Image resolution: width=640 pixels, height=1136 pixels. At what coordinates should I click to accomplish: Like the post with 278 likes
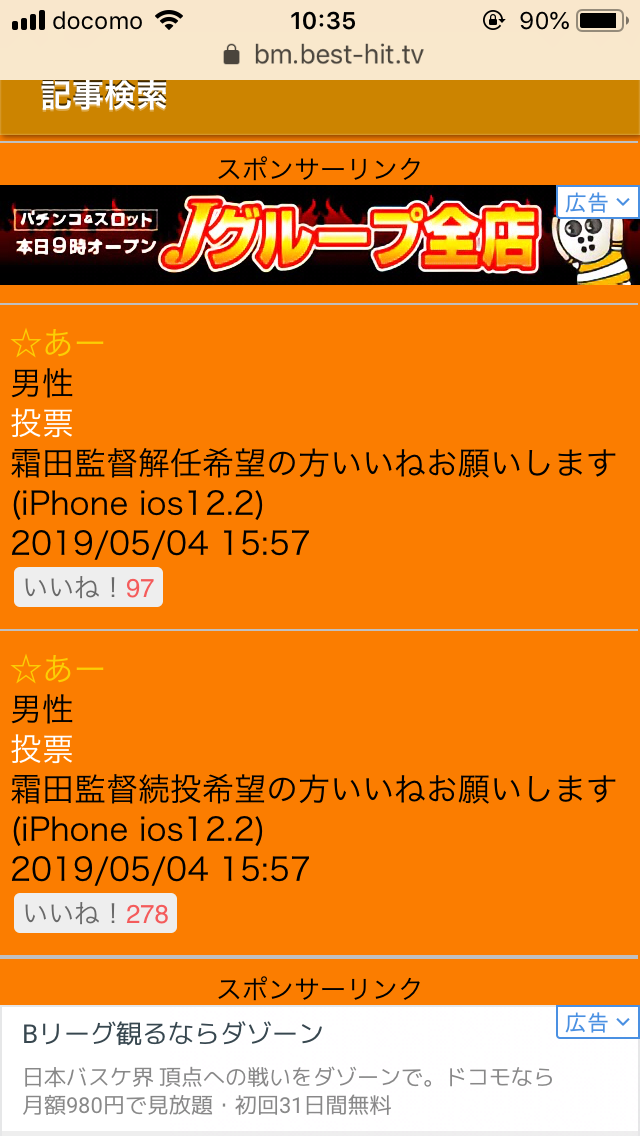95,913
